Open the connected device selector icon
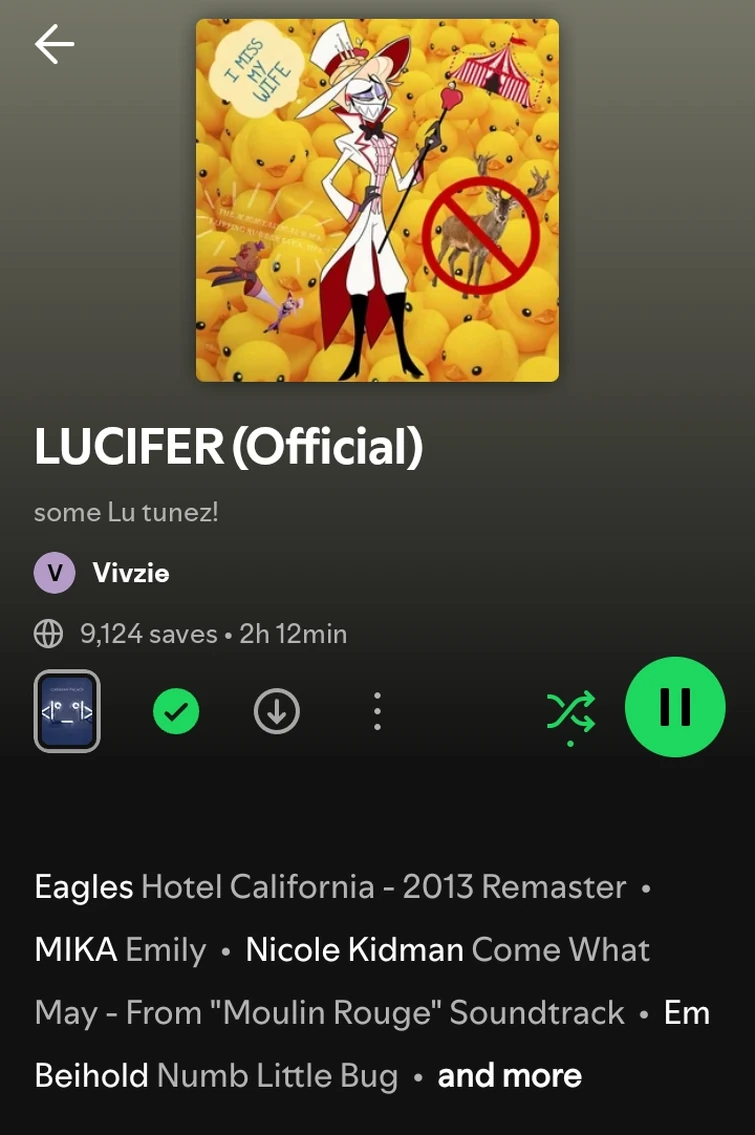 coord(66,711)
